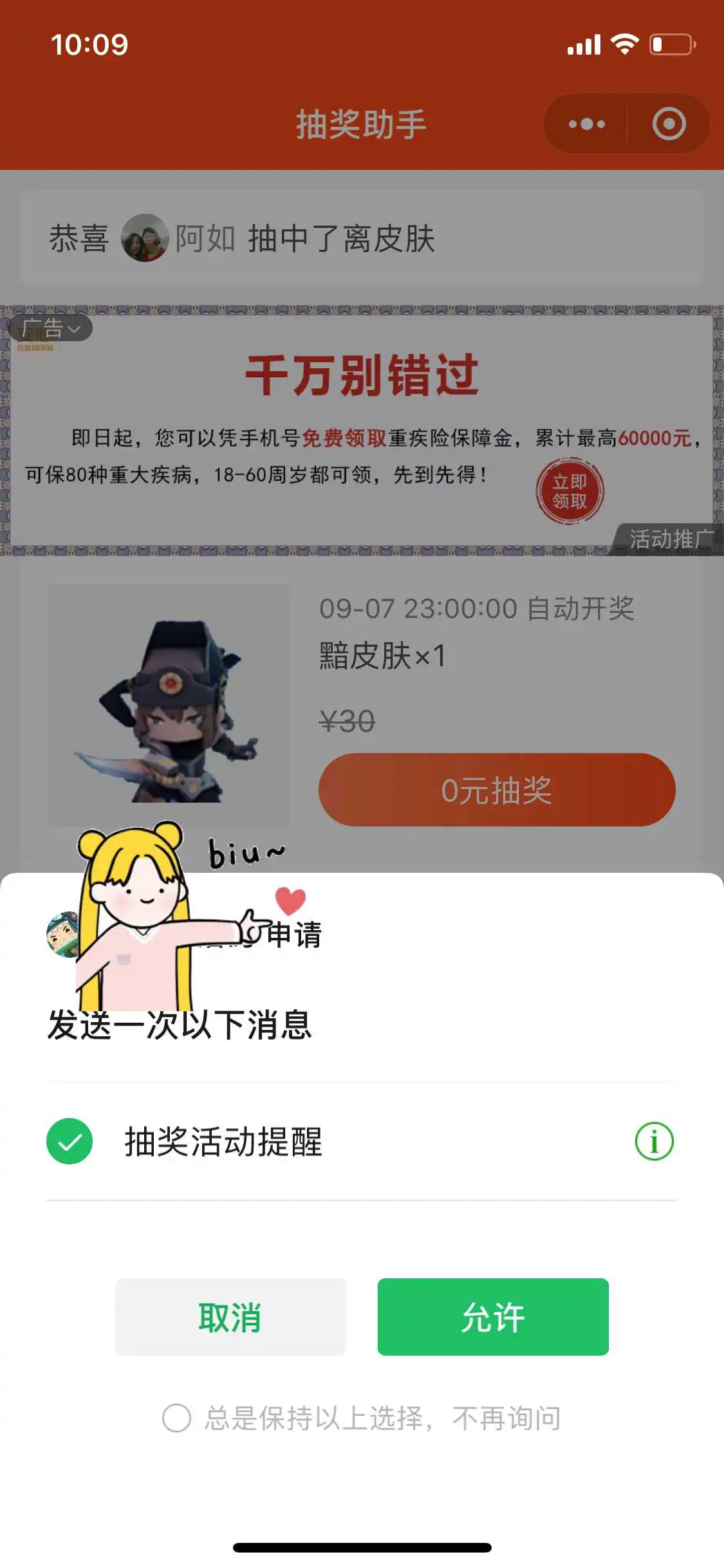724x1568 pixels.
Task: View info icon for 抽奖活动提醒
Action: pyautogui.click(x=654, y=1141)
